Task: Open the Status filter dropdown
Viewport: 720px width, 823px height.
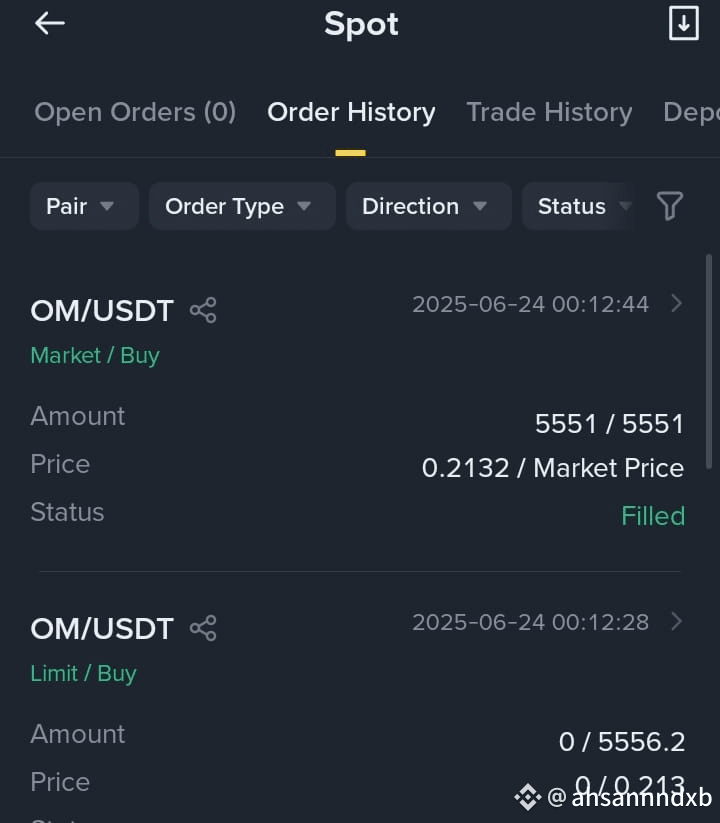Action: [x=578, y=206]
